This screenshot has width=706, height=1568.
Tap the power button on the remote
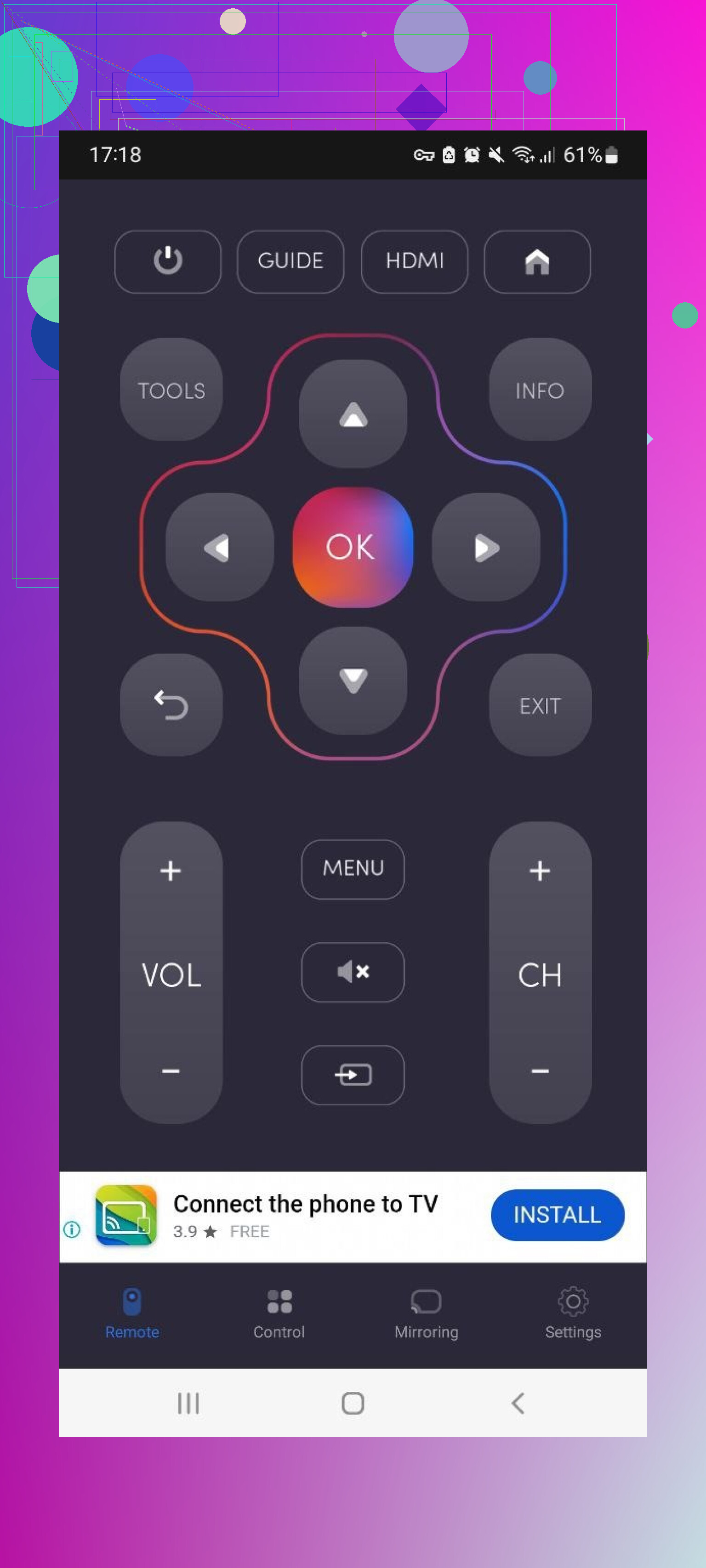click(167, 261)
